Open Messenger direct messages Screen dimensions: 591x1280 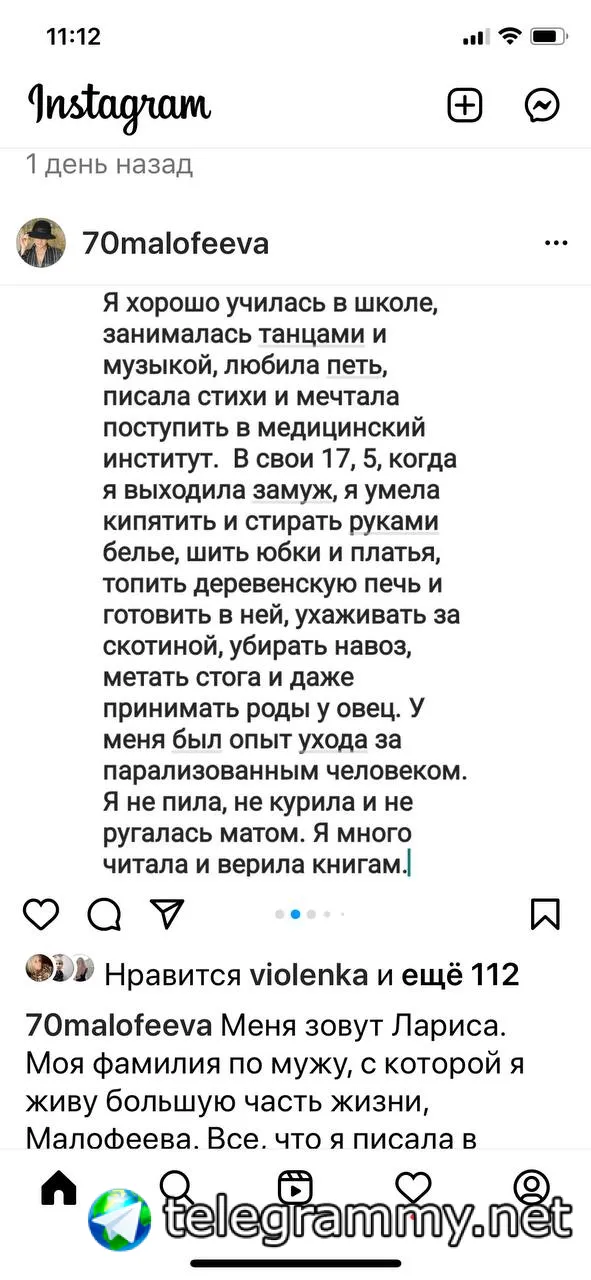pyautogui.click(x=542, y=105)
